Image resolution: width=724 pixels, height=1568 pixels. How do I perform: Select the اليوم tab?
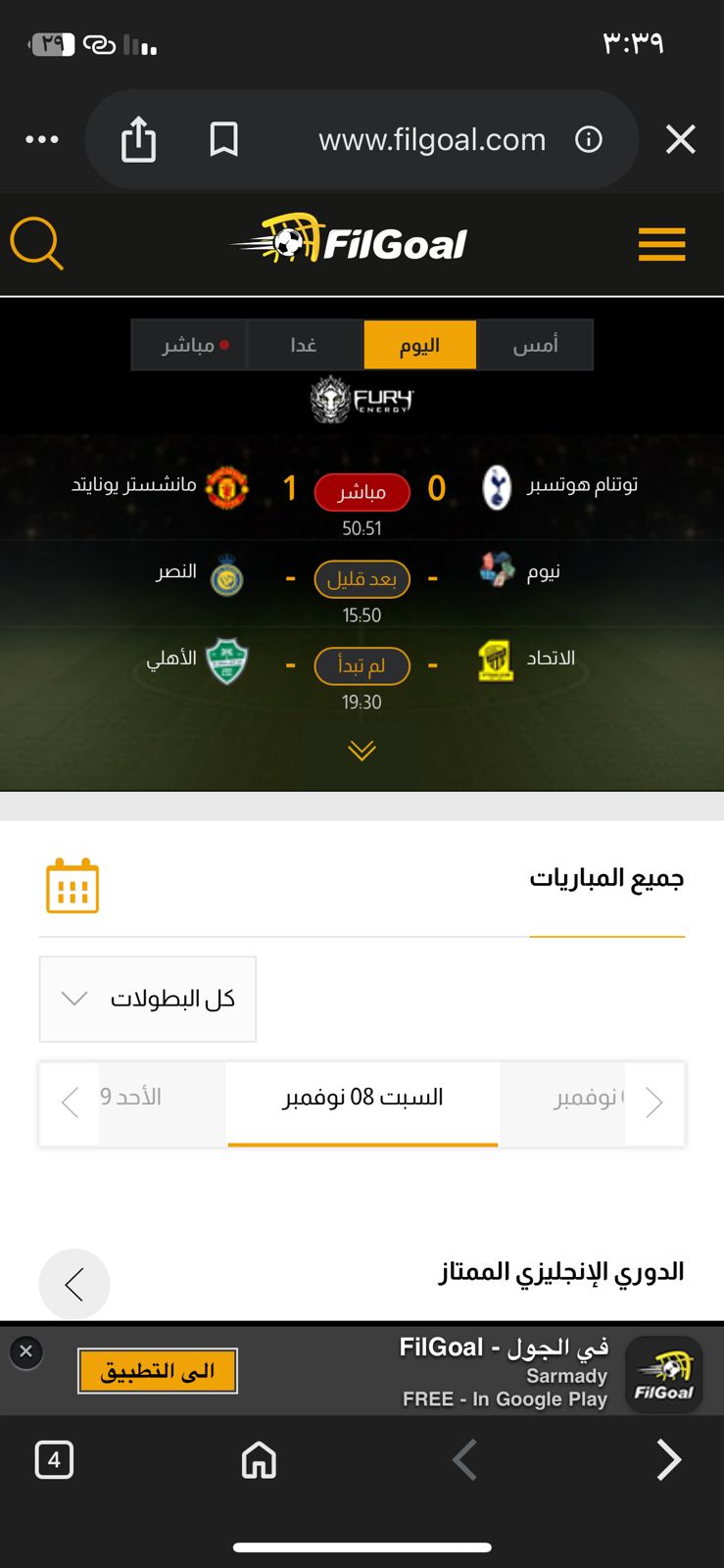pos(419,345)
